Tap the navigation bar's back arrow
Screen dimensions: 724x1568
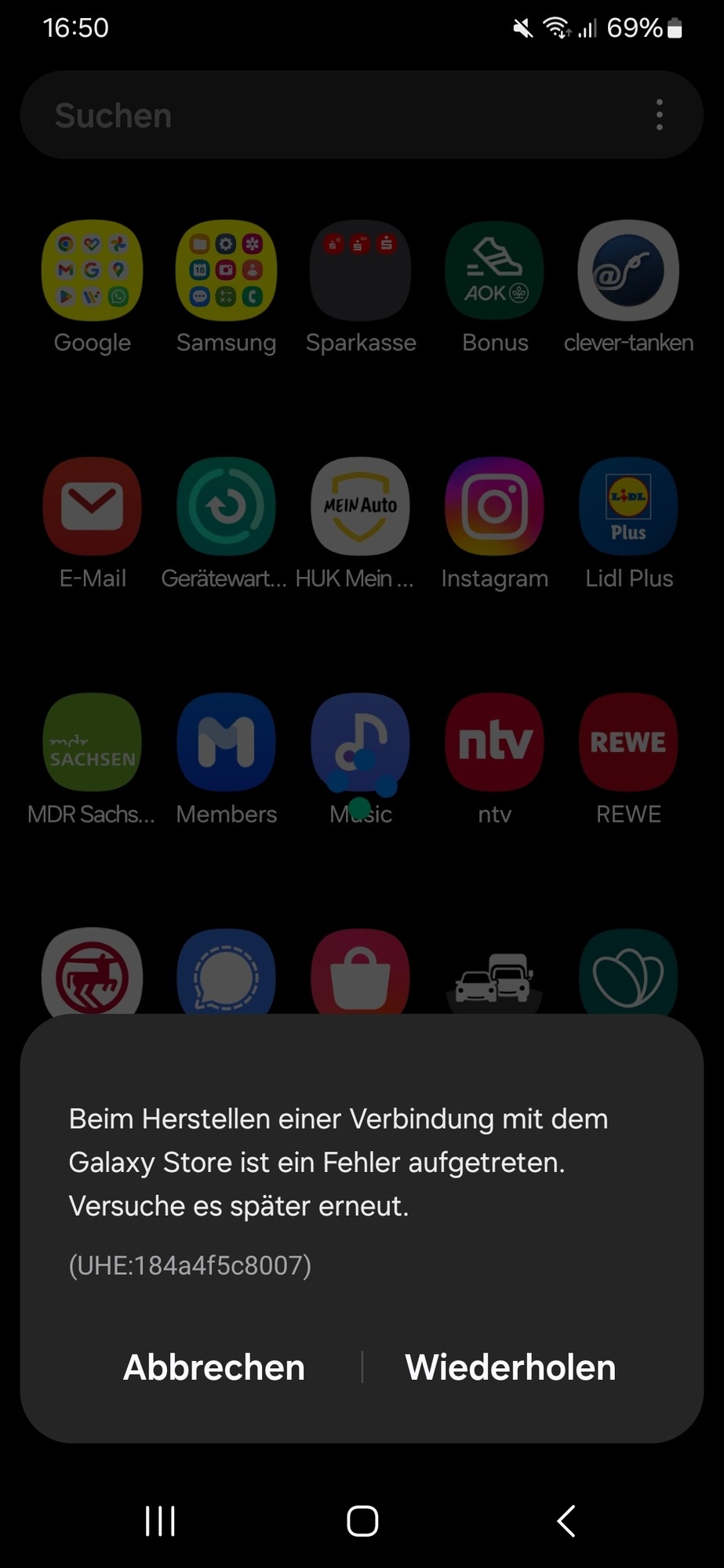click(566, 1522)
